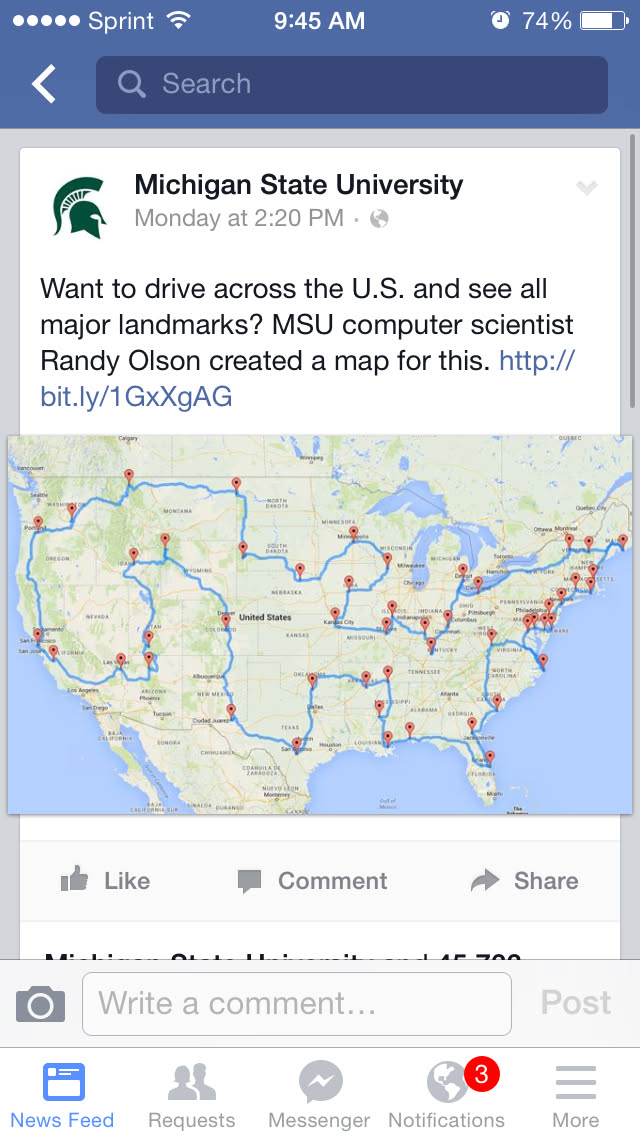Open Michigan State University's profile picture
640x1136 pixels.
80,207
